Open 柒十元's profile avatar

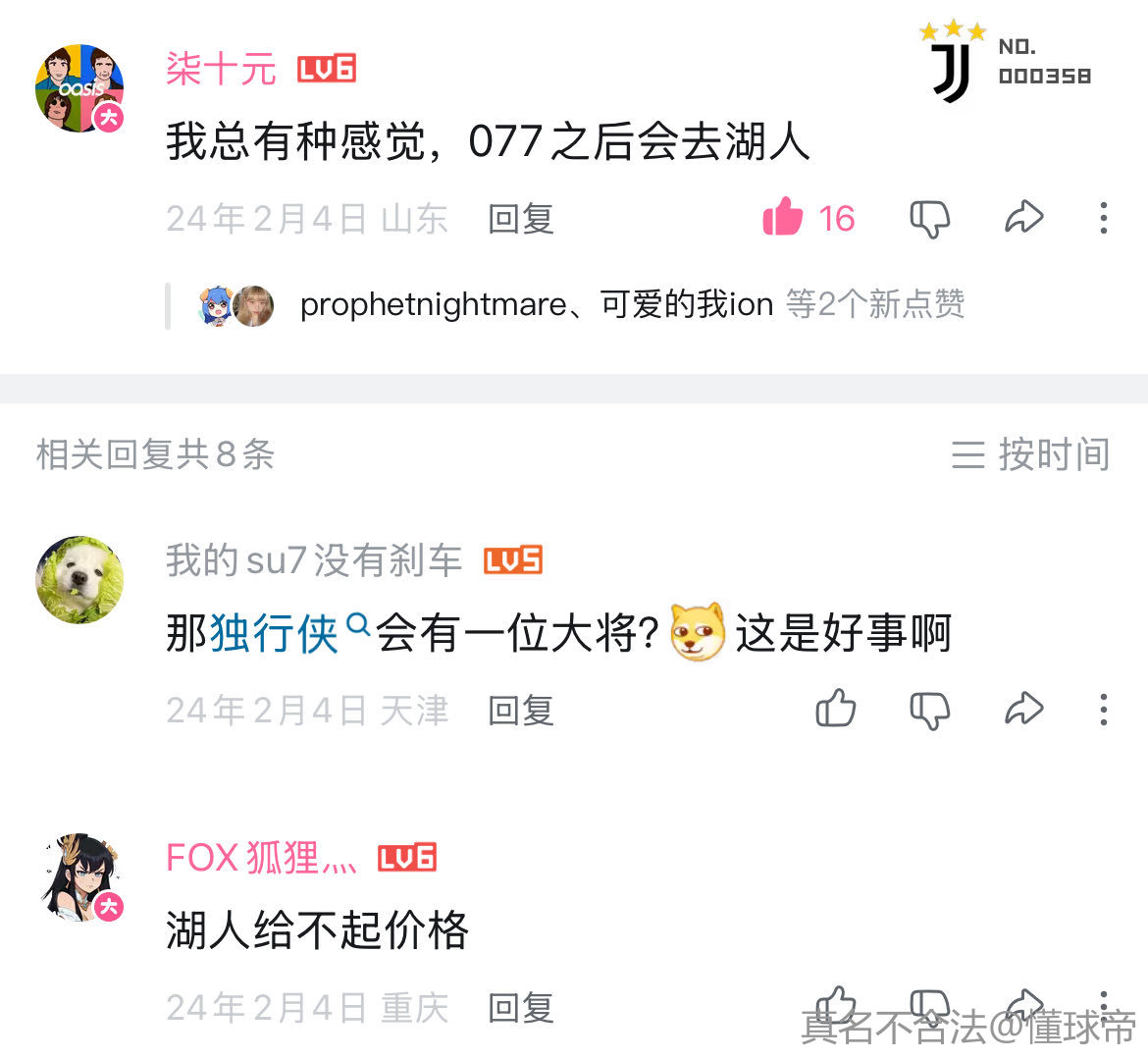(x=79, y=88)
